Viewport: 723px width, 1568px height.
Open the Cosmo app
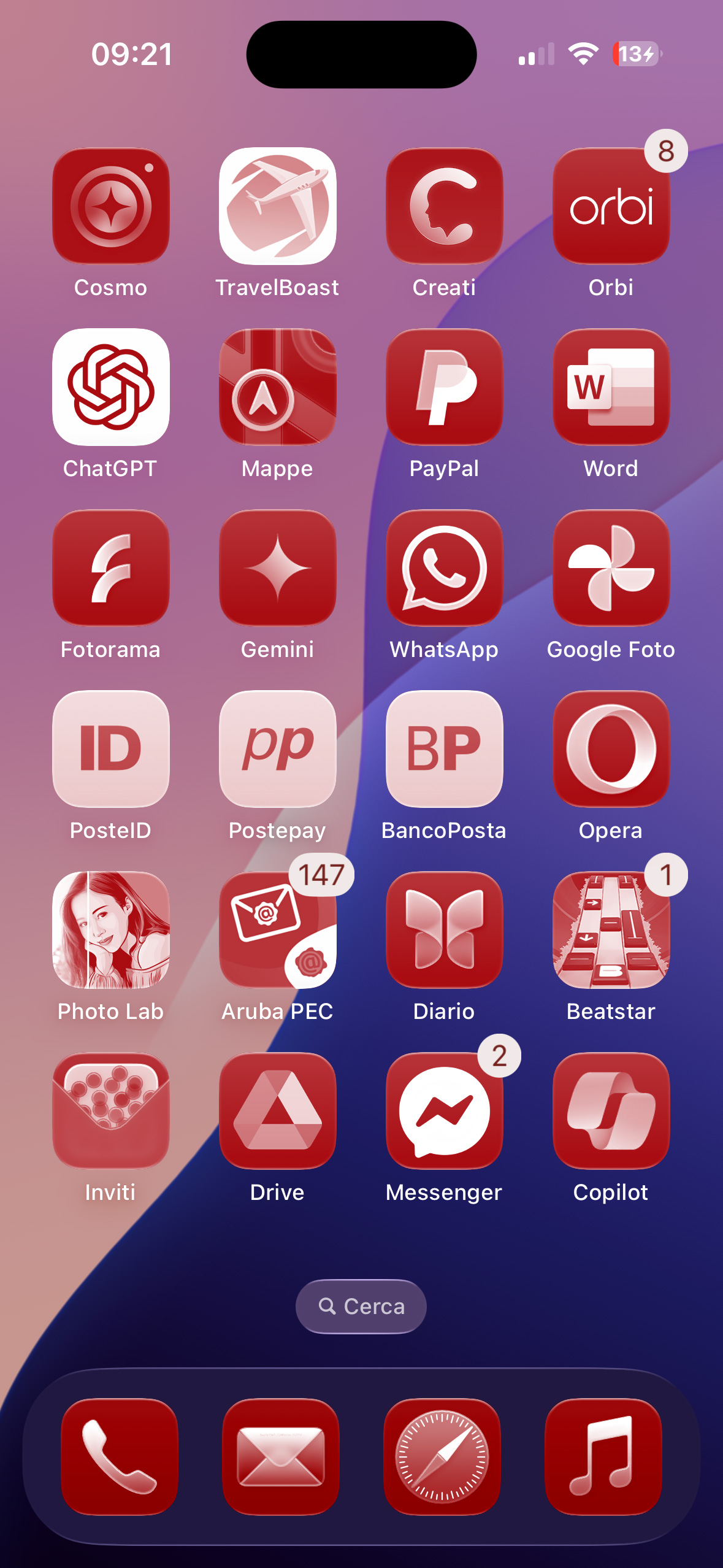[111, 206]
